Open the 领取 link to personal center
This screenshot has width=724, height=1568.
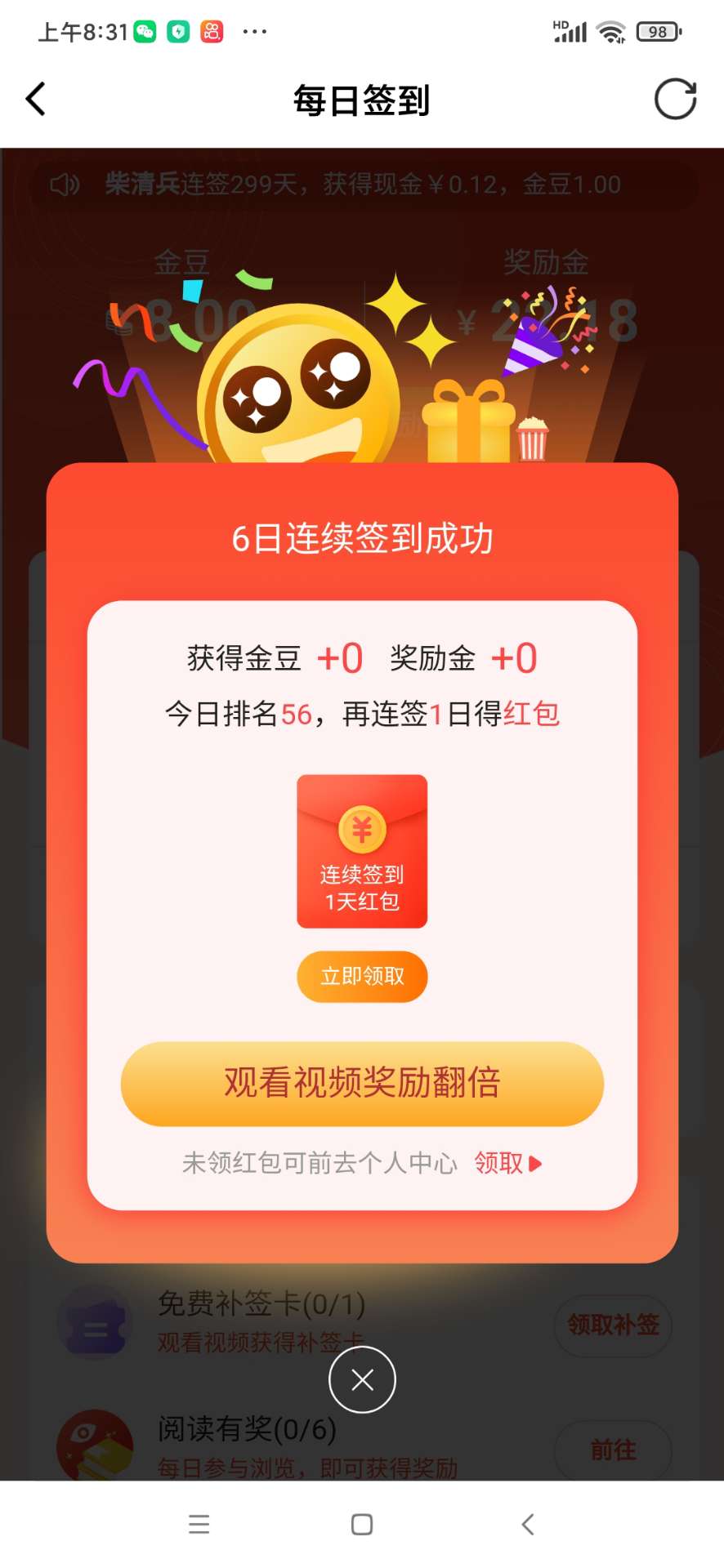[507, 1162]
